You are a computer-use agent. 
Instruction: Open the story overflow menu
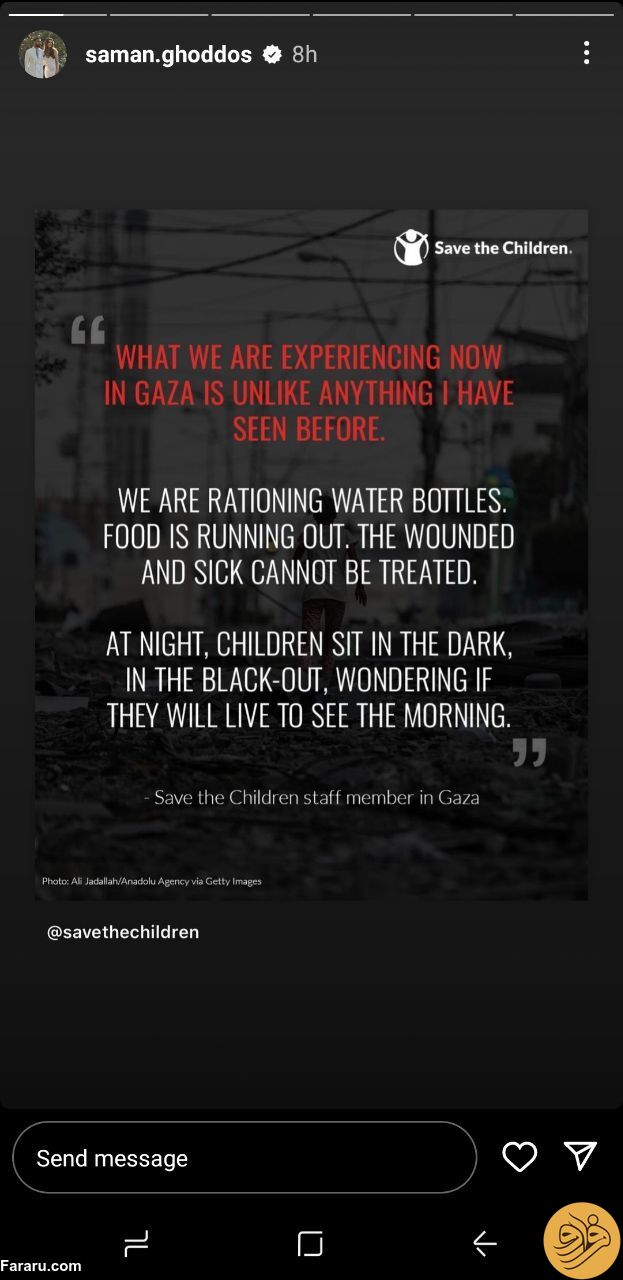tap(586, 53)
